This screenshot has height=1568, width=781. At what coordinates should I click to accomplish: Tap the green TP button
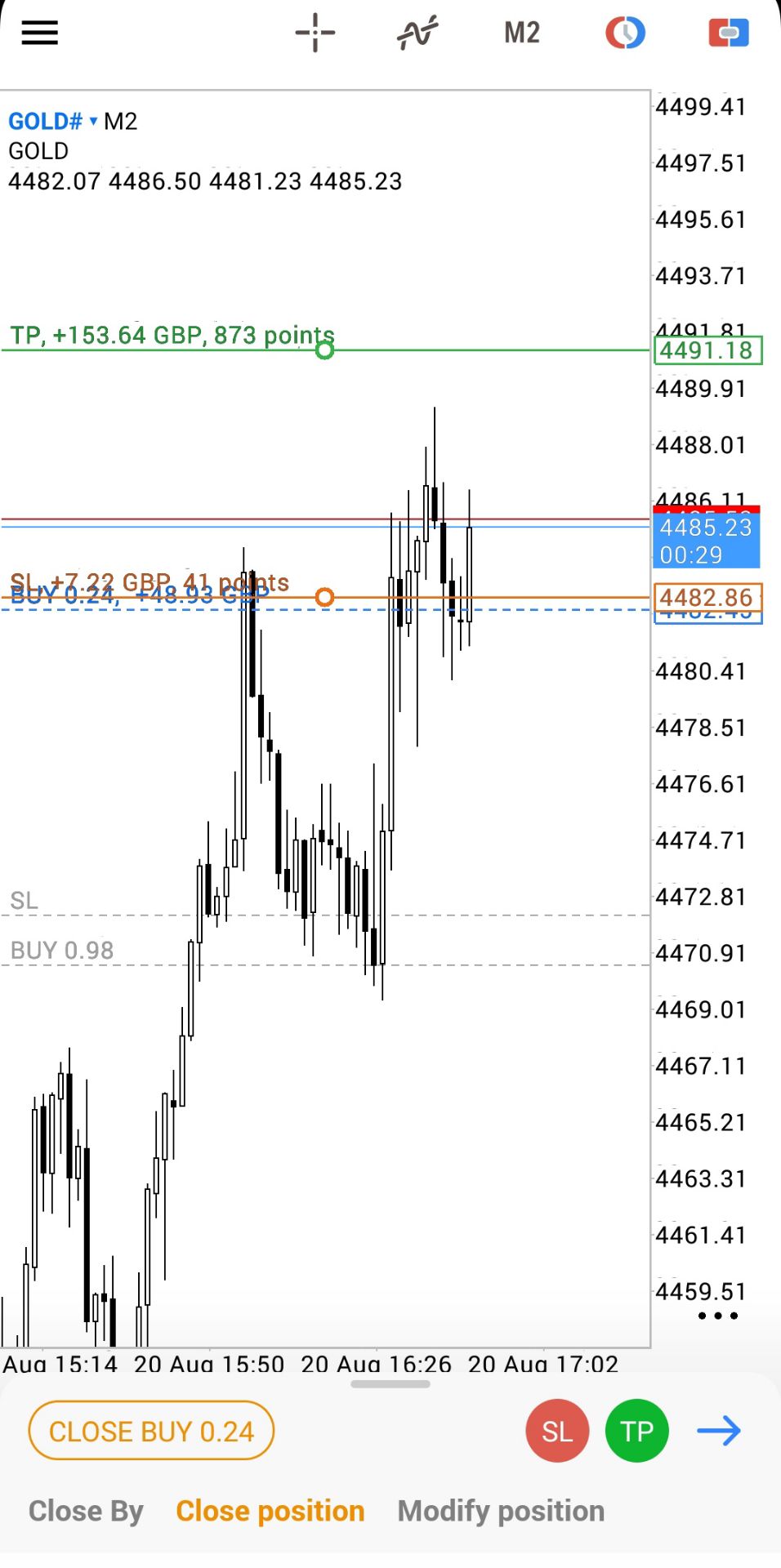(637, 1431)
